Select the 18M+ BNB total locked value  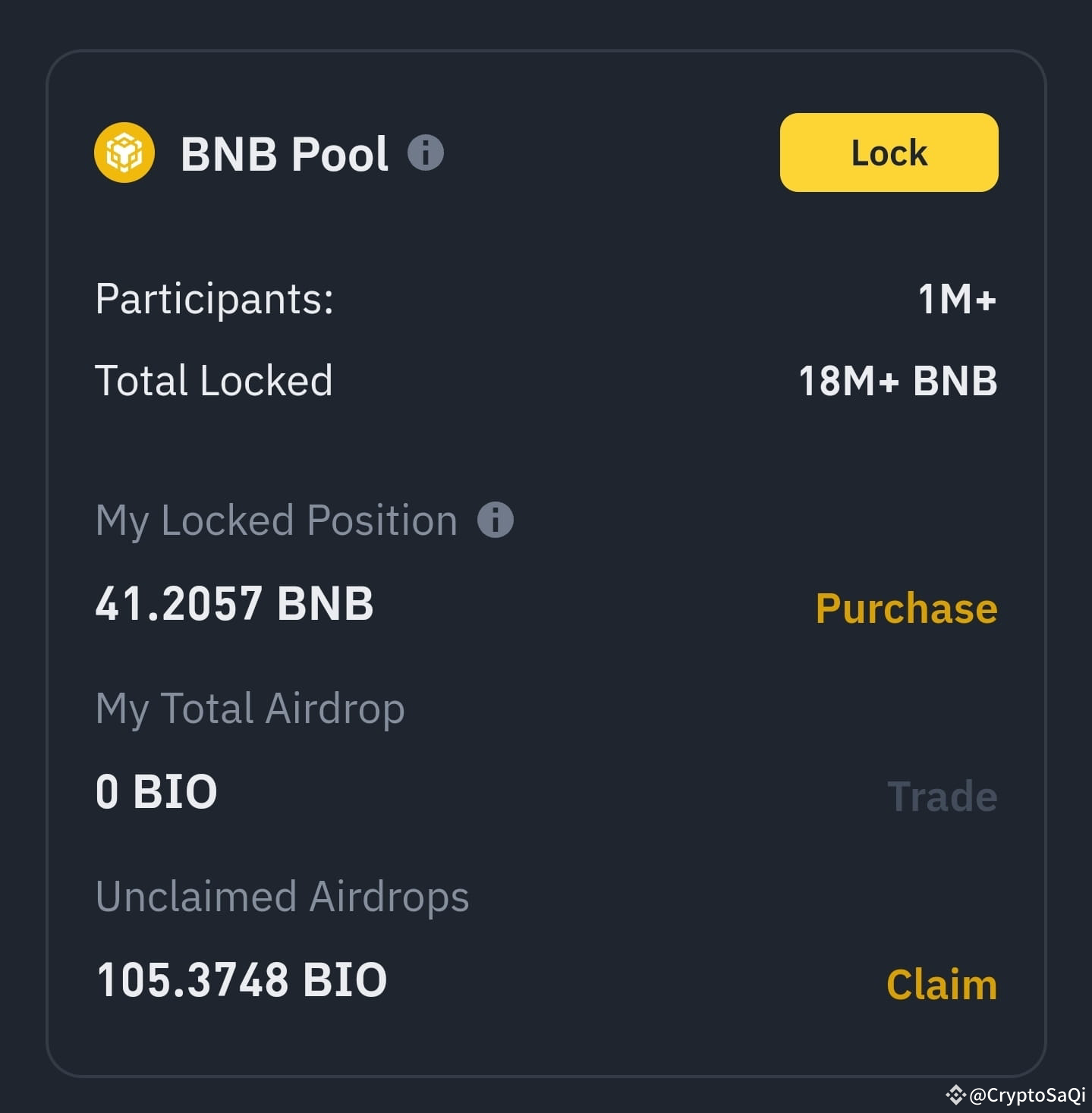pyautogui.click(x=898, y=381)
